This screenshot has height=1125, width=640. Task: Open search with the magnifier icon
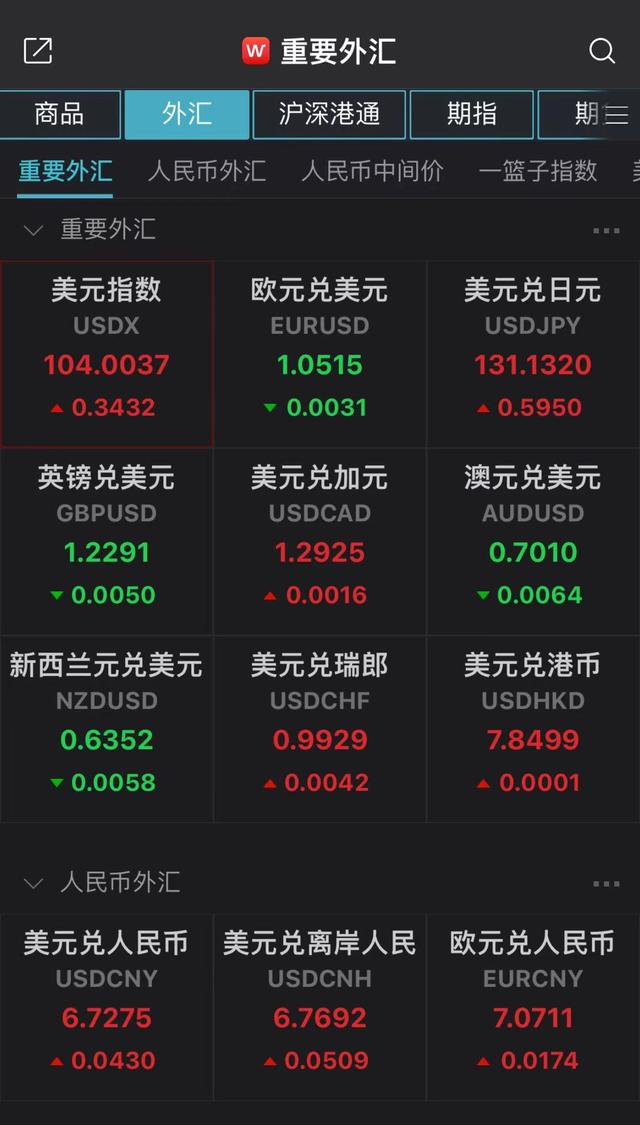tap(602, 51)
